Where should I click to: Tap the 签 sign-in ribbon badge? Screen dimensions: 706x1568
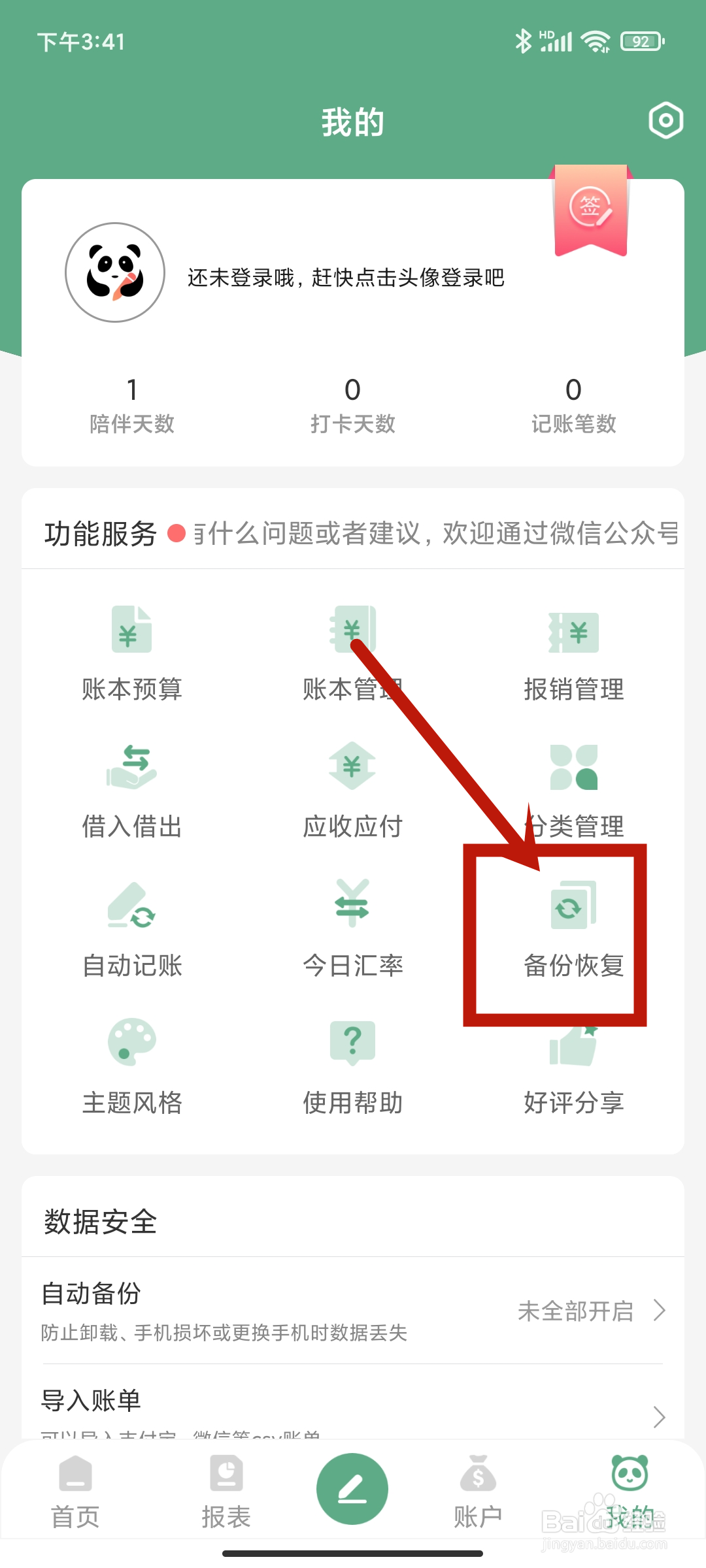(x=592, y=209)
